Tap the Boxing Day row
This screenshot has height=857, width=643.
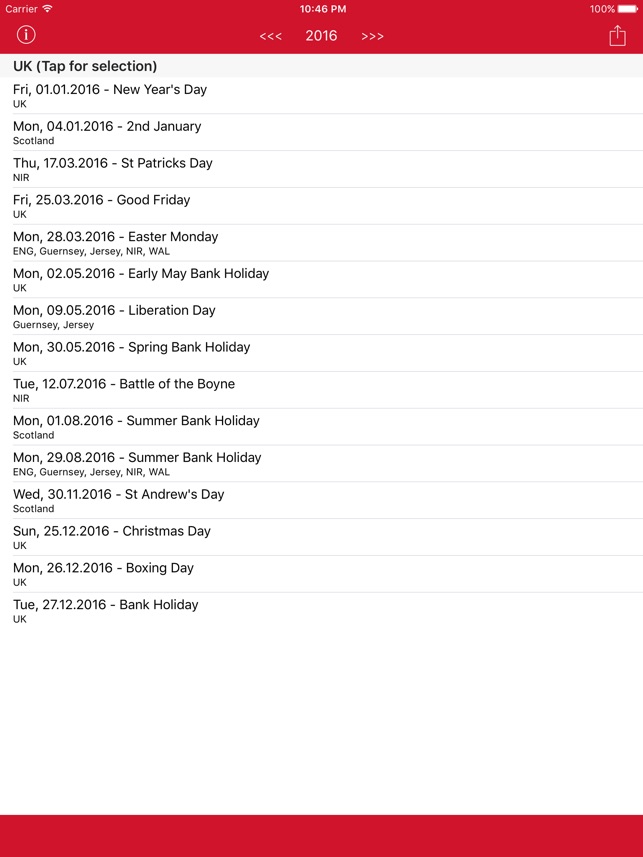tap(322, 574)
